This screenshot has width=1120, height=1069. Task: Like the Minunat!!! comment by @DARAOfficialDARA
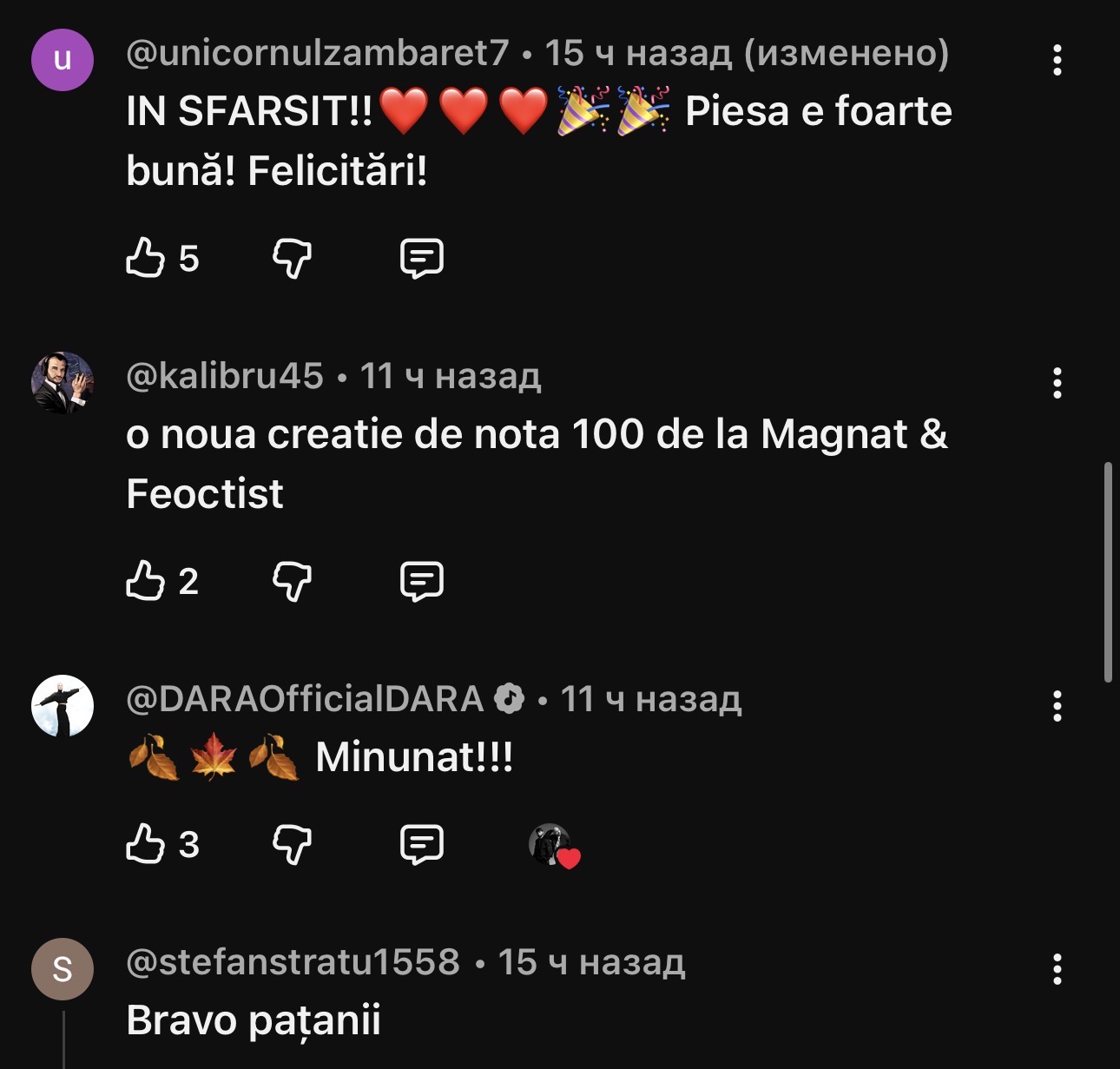click(x=145, y=843)
